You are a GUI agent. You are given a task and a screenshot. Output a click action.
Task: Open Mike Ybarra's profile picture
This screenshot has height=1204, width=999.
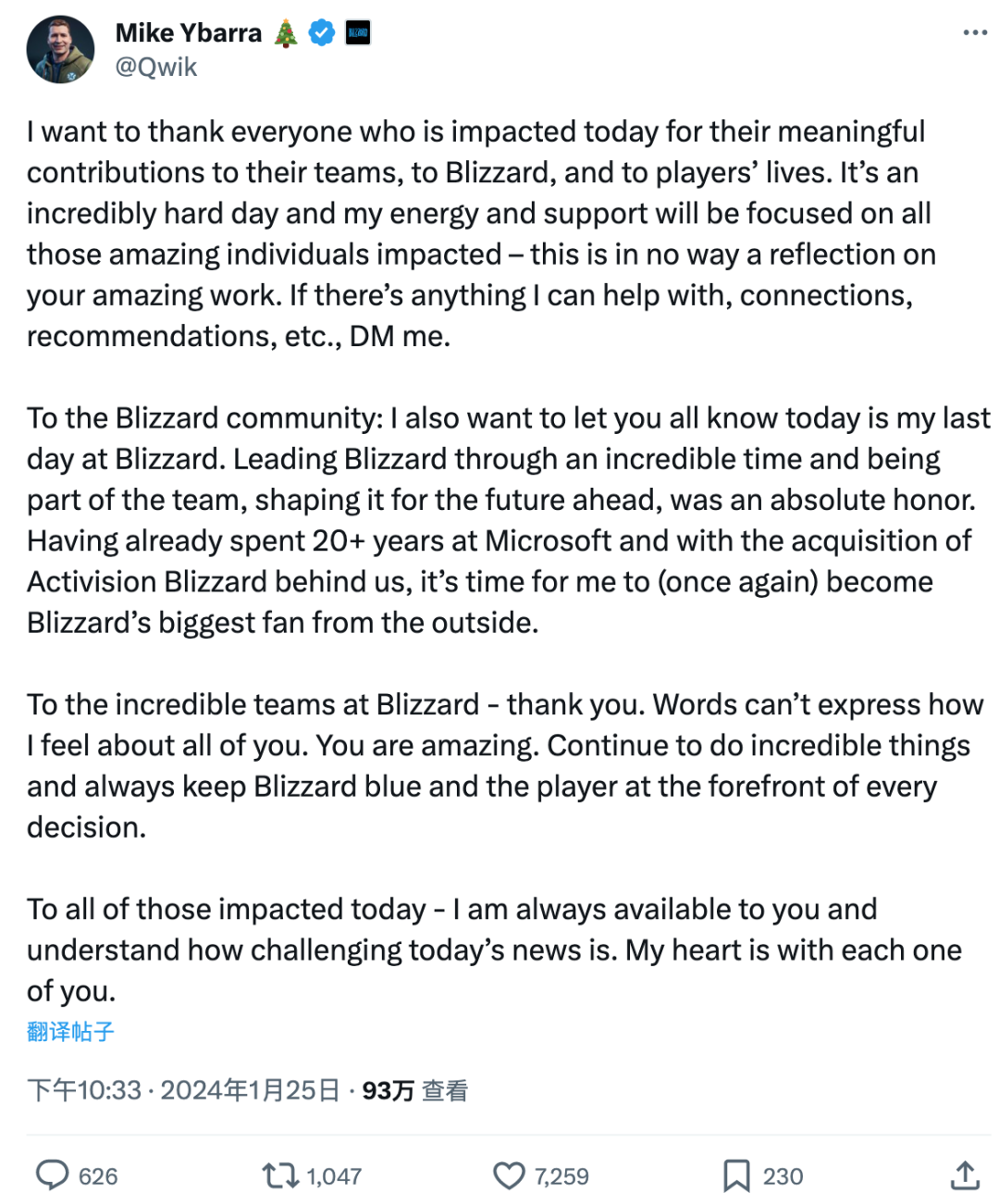click(60, 50)
